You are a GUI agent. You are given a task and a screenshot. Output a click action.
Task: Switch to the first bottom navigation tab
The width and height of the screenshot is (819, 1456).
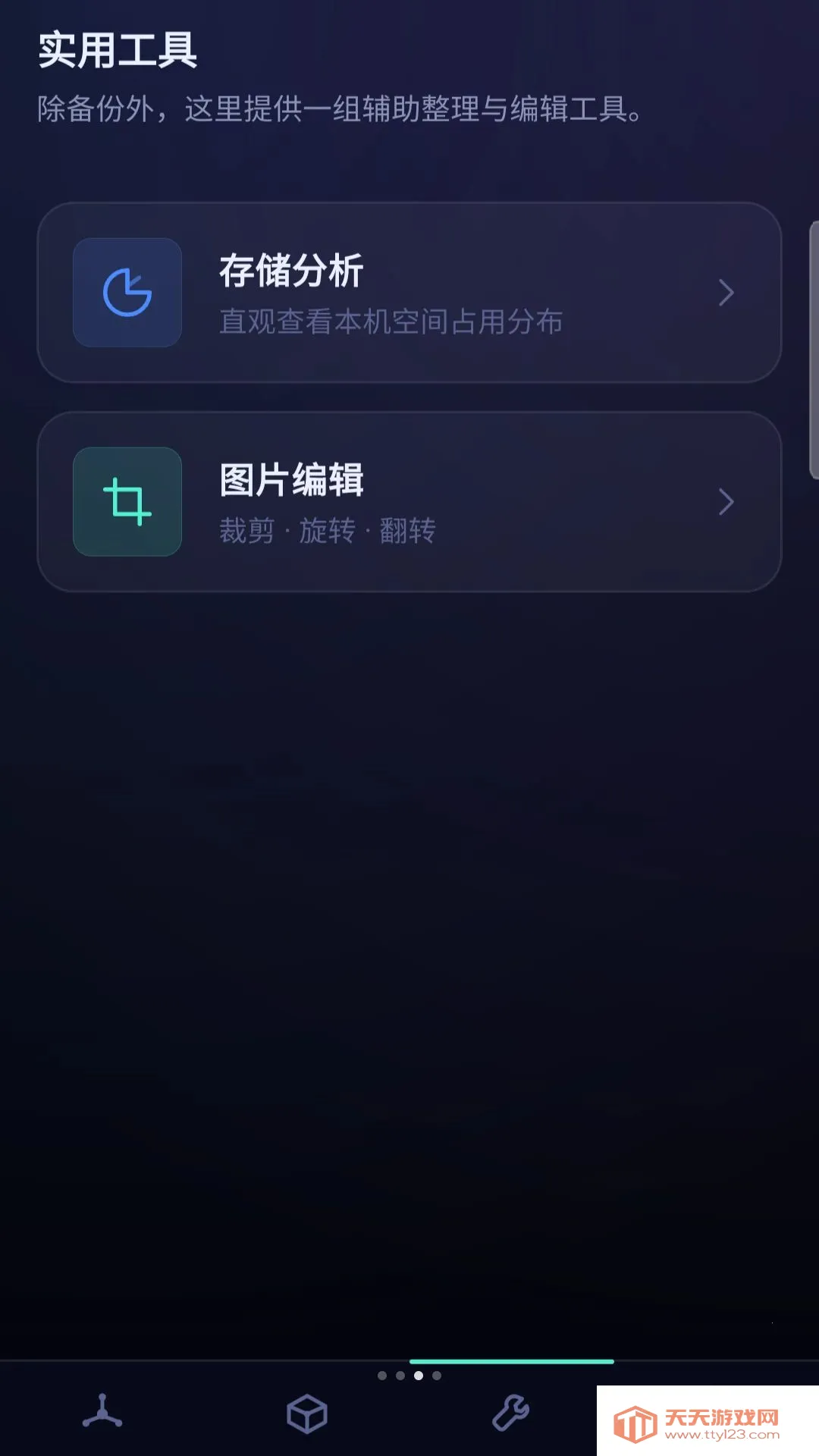click(102, 1413)
